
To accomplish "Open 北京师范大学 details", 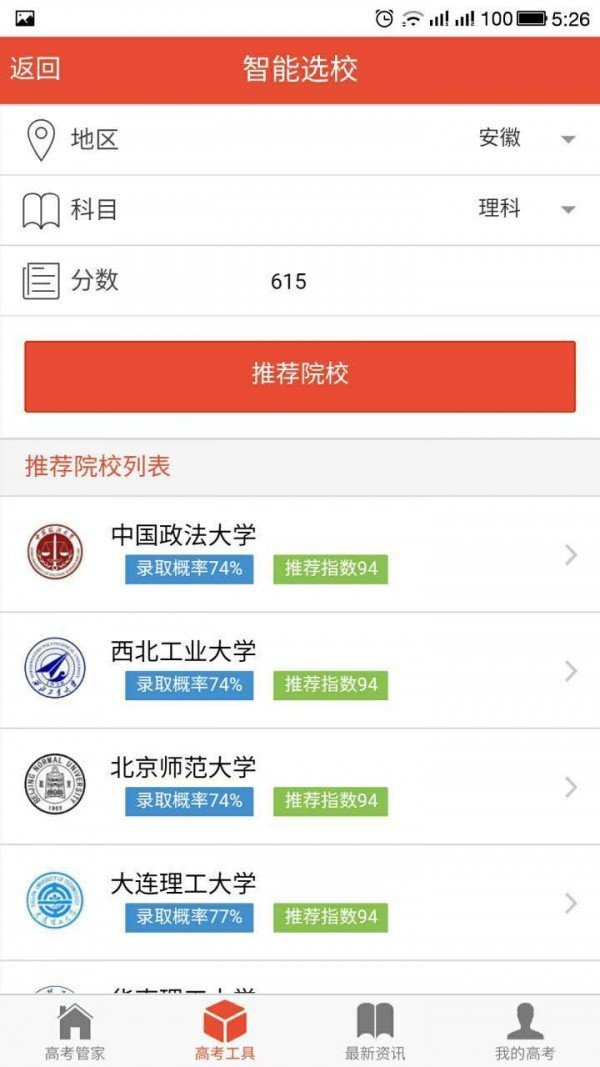I will tap(300, 786).
